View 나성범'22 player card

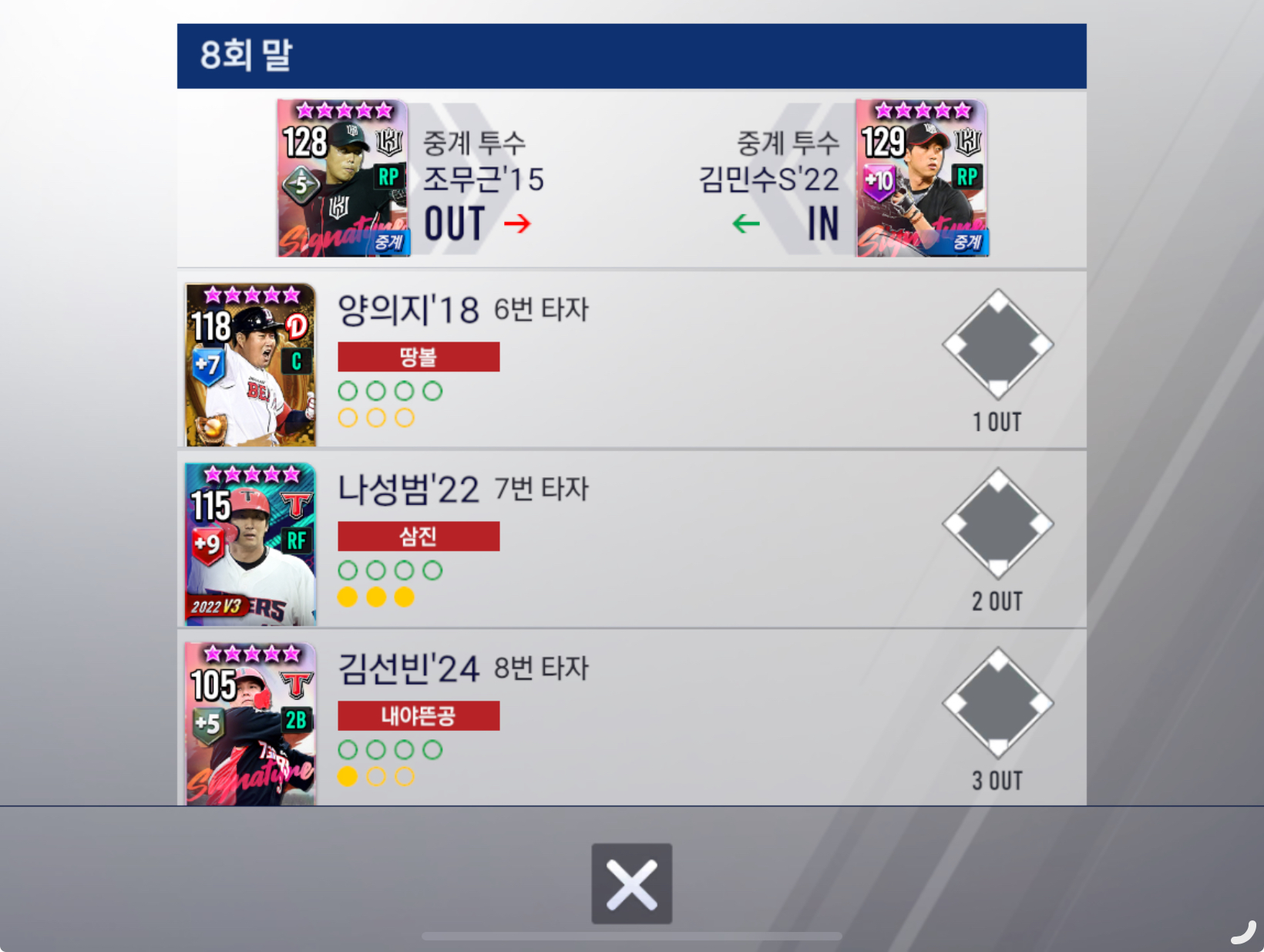[250, 544]
